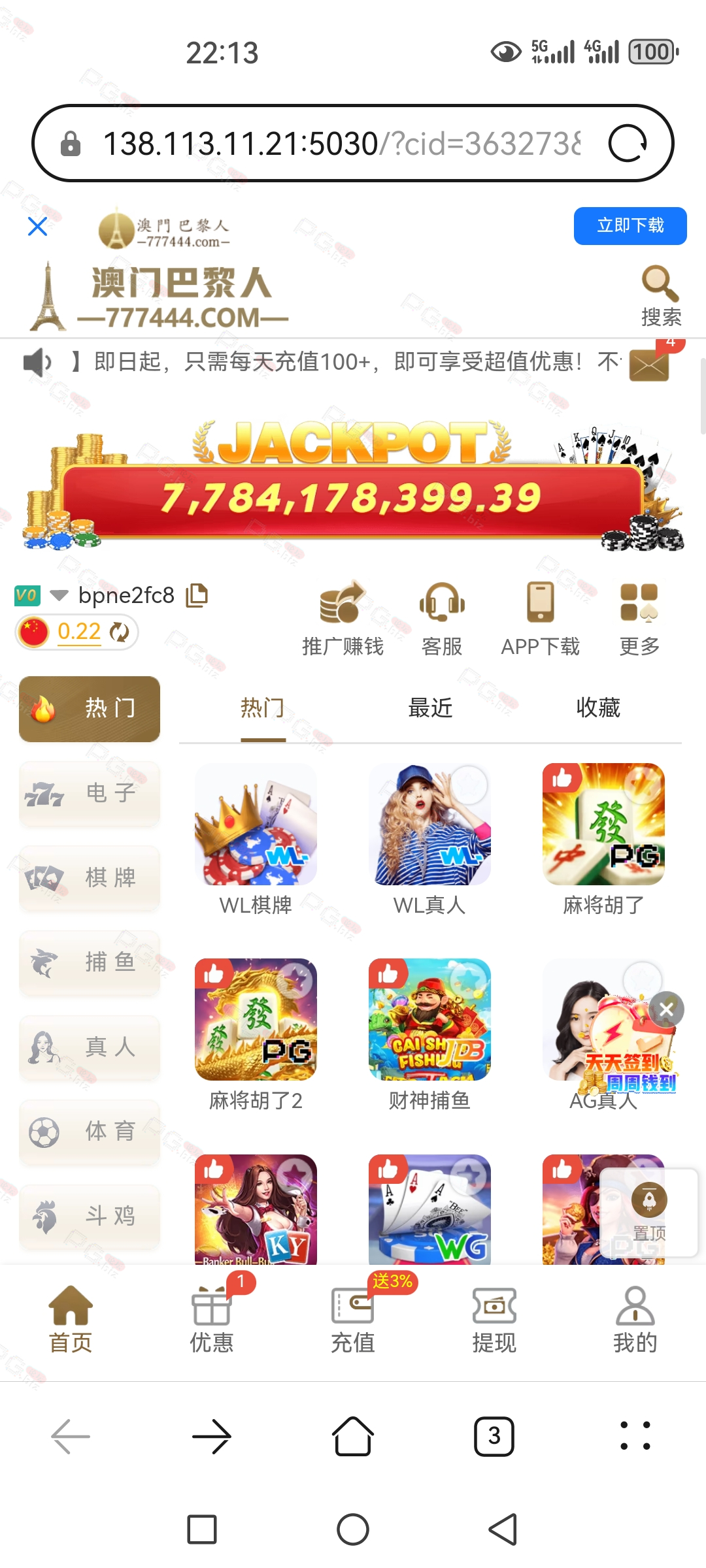Viewport: 706px width, 1568px height.
Task: Select the 电子 category
Action: (90, 794)
